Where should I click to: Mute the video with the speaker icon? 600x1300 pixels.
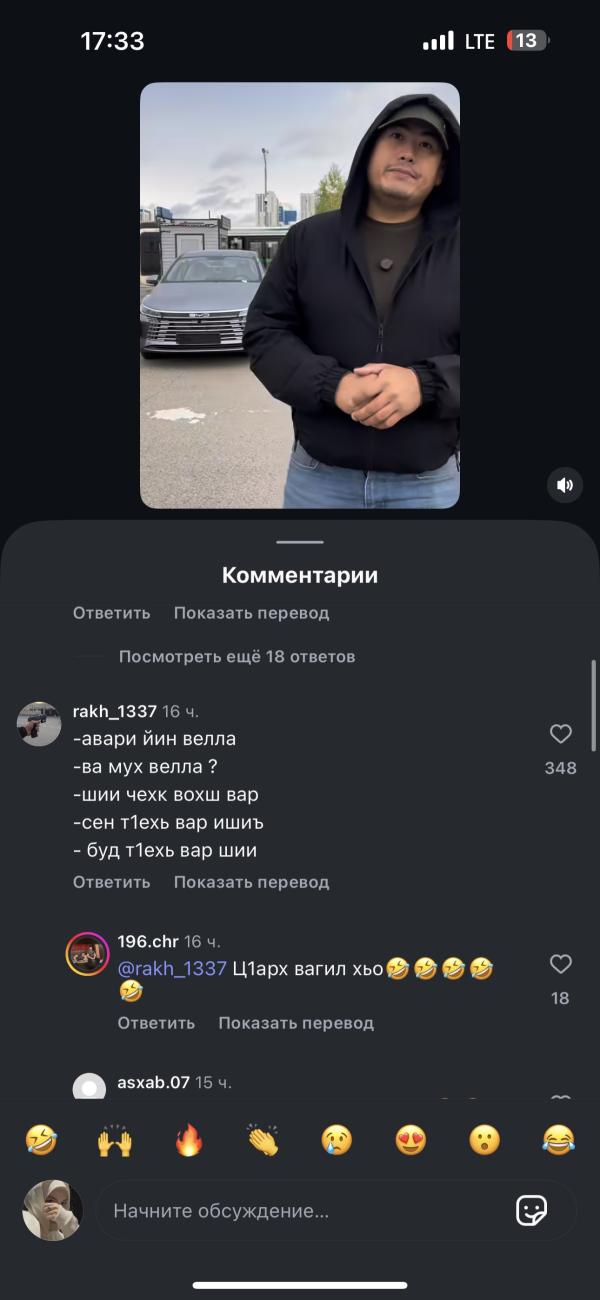(564, 485)
